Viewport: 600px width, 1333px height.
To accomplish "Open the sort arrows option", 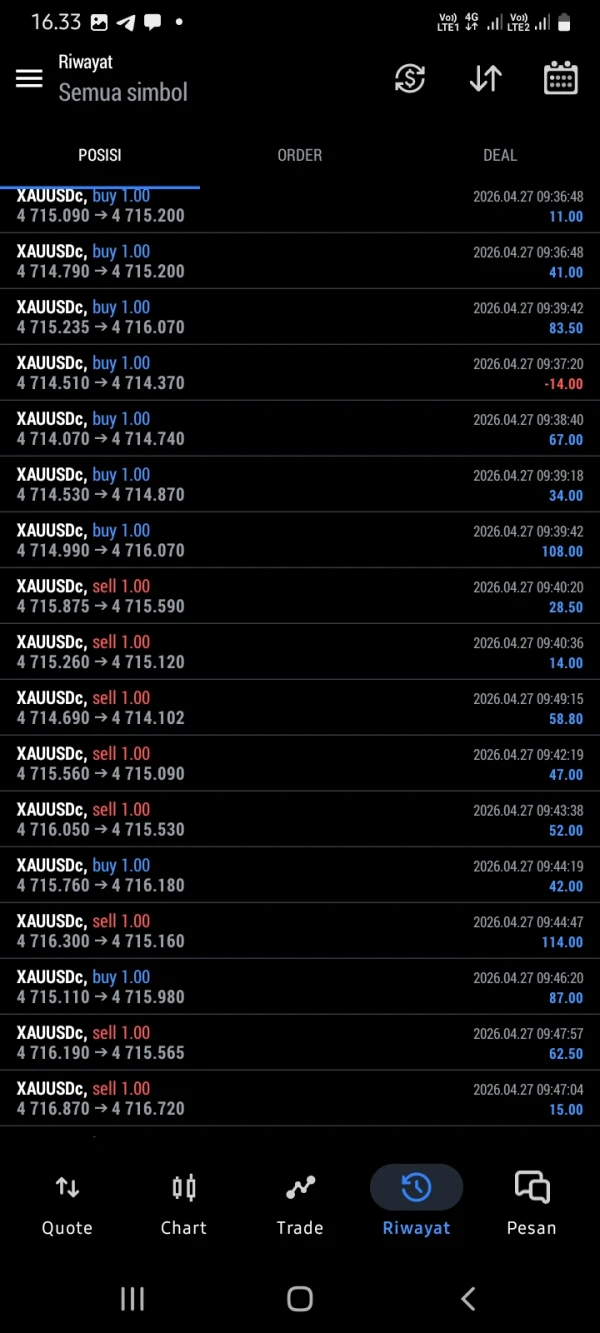I will (485, 78).
